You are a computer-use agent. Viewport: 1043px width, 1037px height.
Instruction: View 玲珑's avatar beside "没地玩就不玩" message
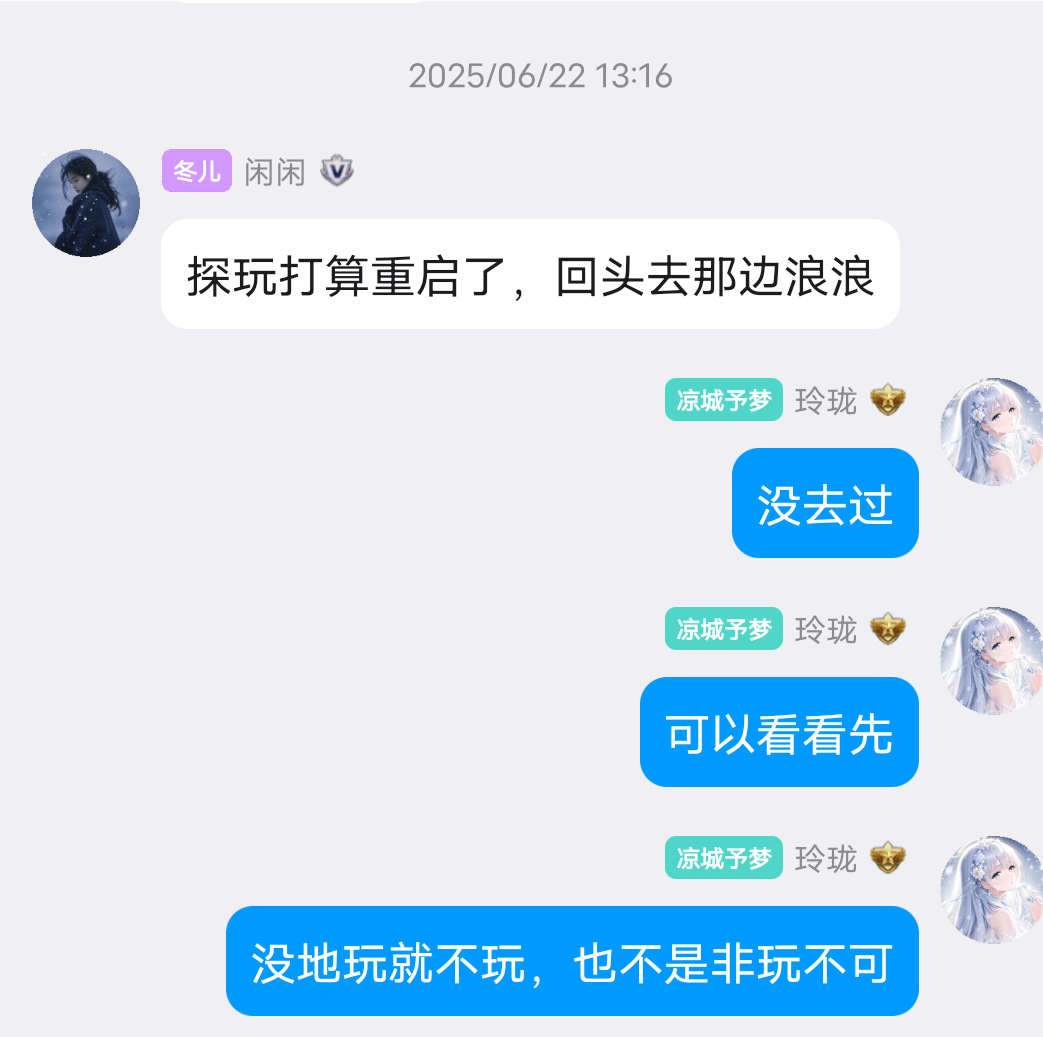click(991, 890)
